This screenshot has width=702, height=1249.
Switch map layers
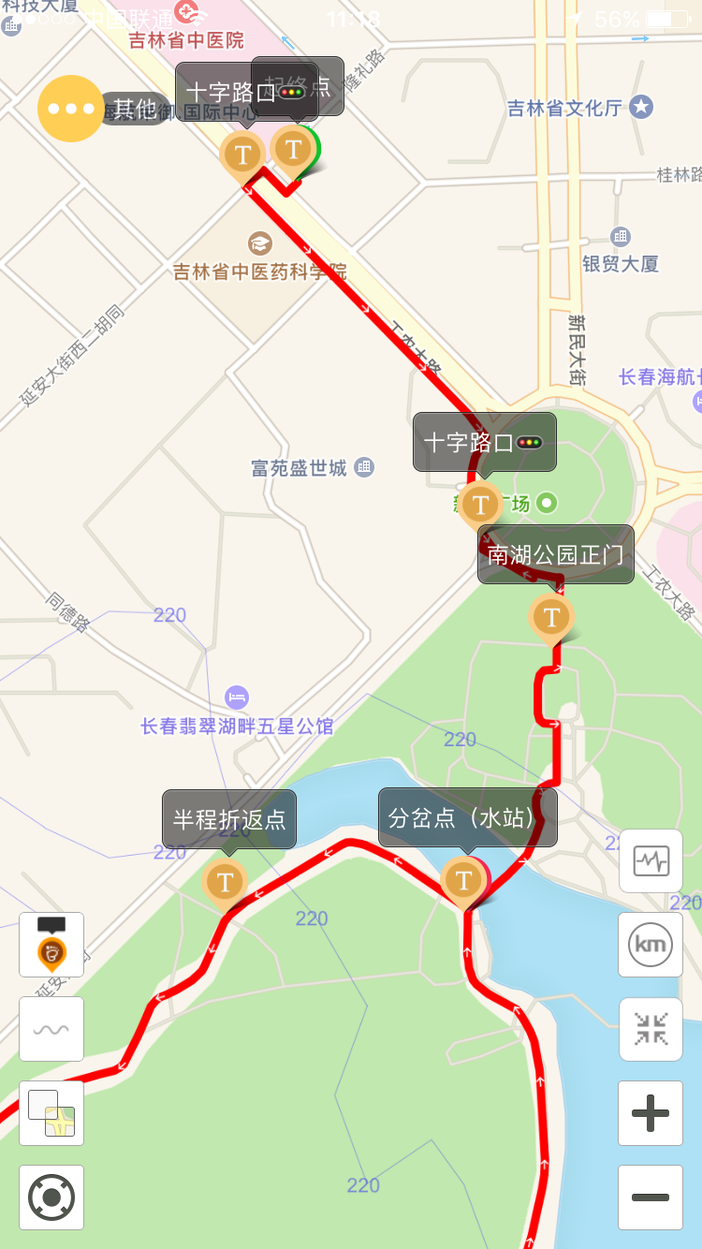[x=51, y=1113]
